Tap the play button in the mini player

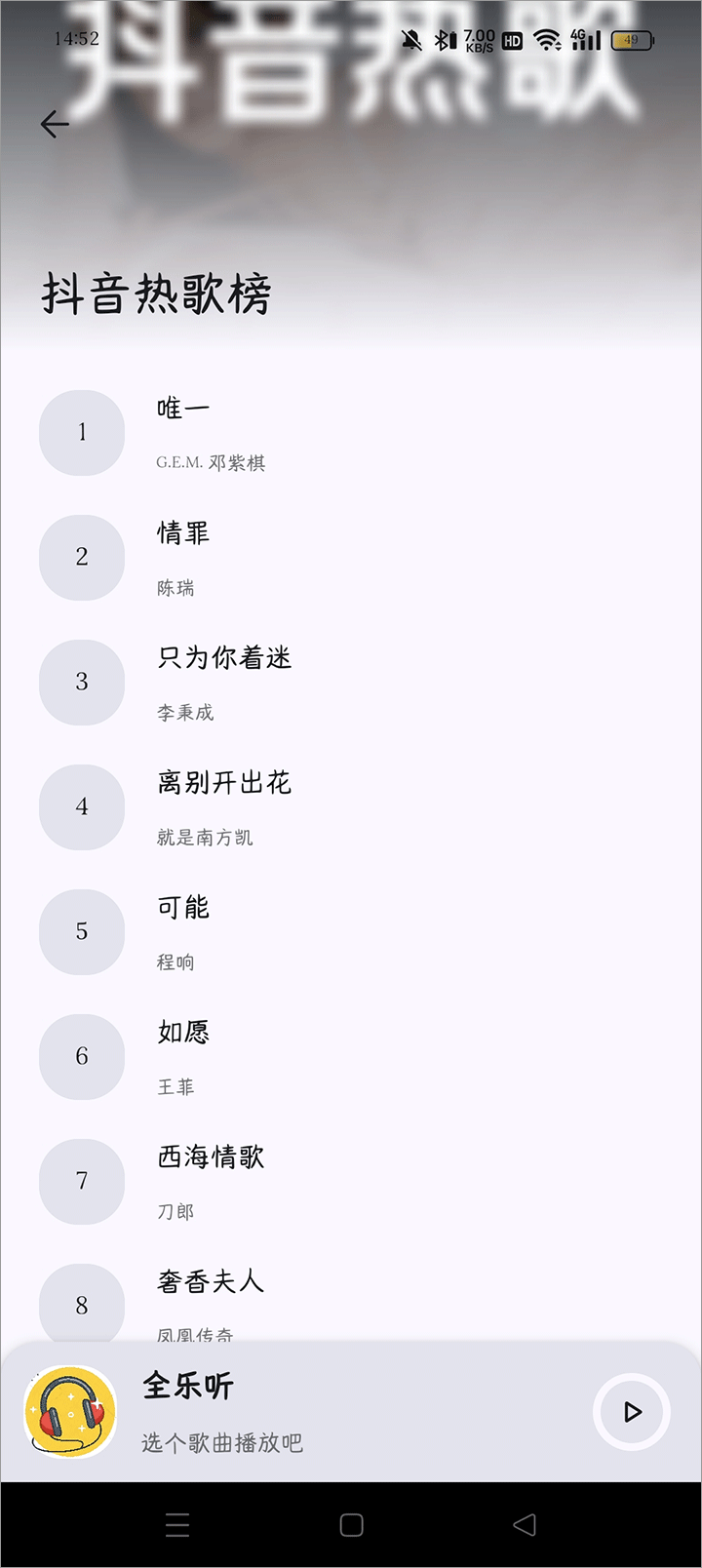pos(630,1411)
